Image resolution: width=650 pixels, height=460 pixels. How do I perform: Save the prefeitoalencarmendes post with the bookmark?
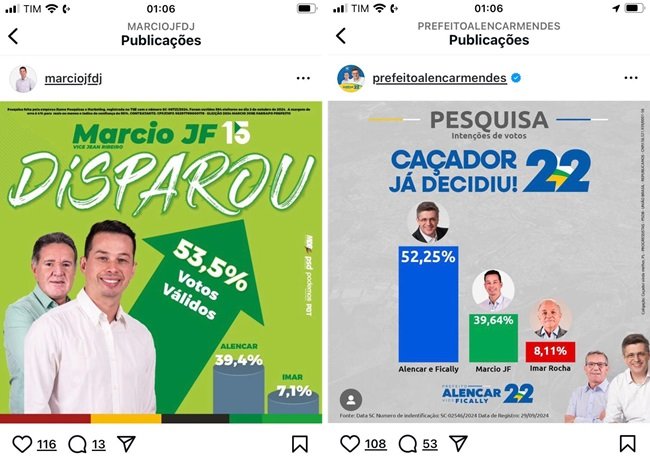[x=625, y=444]
